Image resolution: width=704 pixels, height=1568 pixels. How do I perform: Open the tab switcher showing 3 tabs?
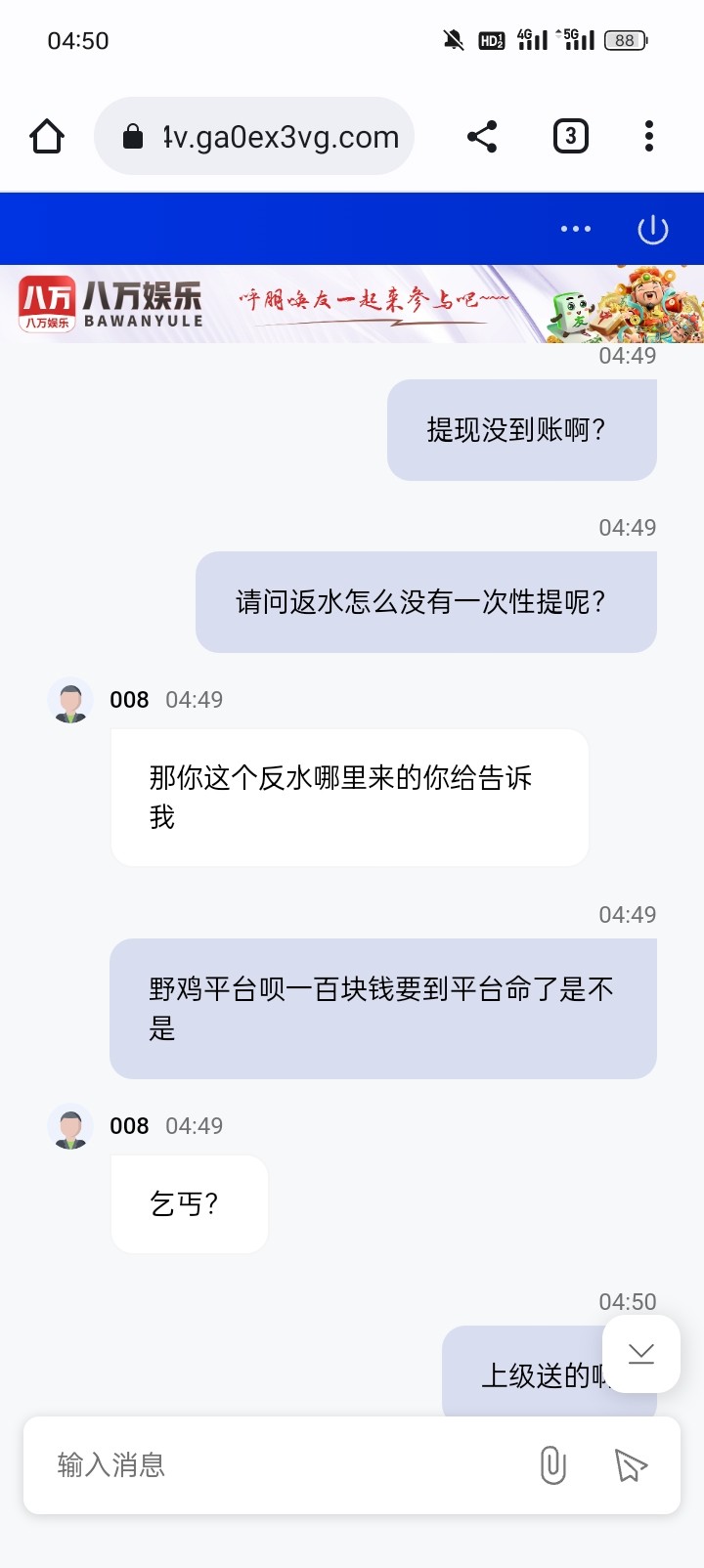pos(571,137)
